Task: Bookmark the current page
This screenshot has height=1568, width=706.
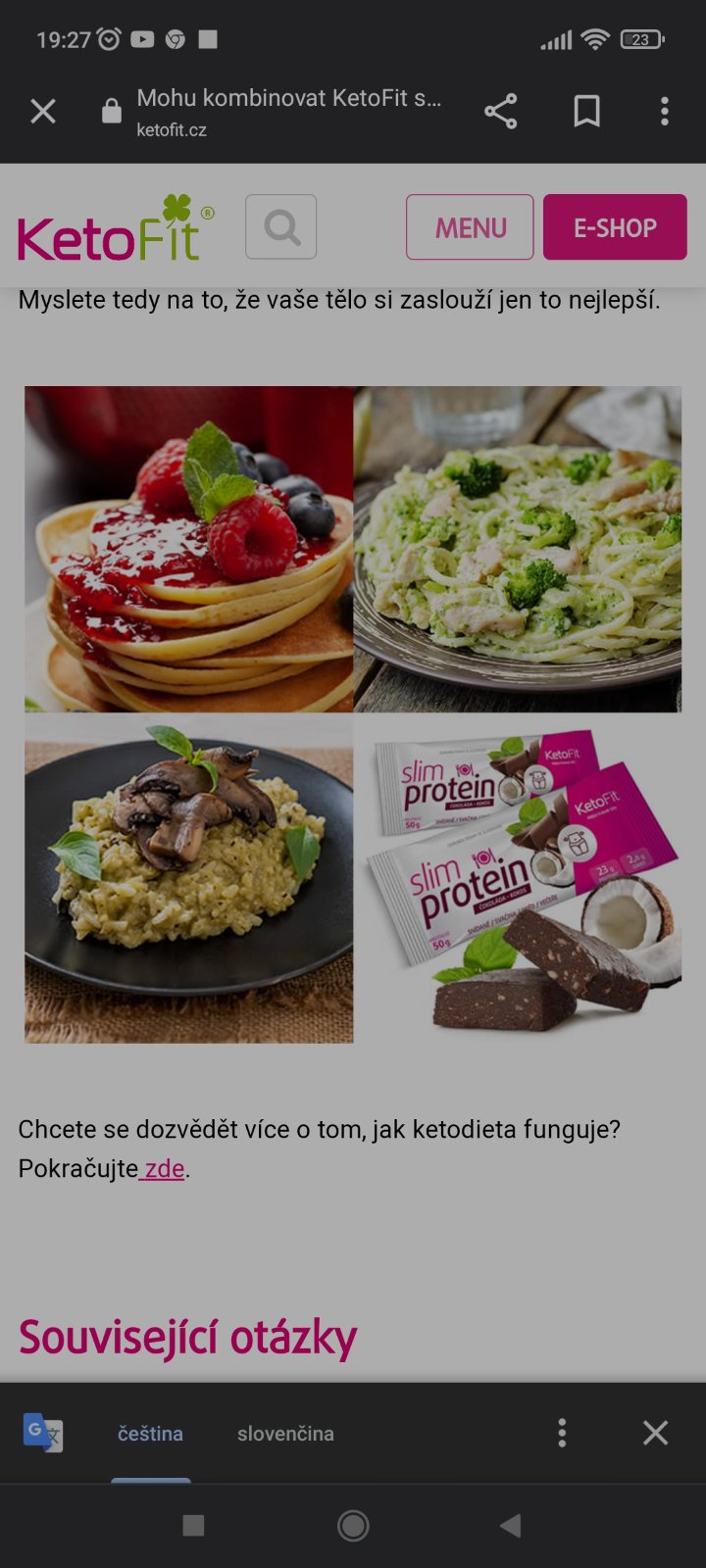Action: click(586, 112)
